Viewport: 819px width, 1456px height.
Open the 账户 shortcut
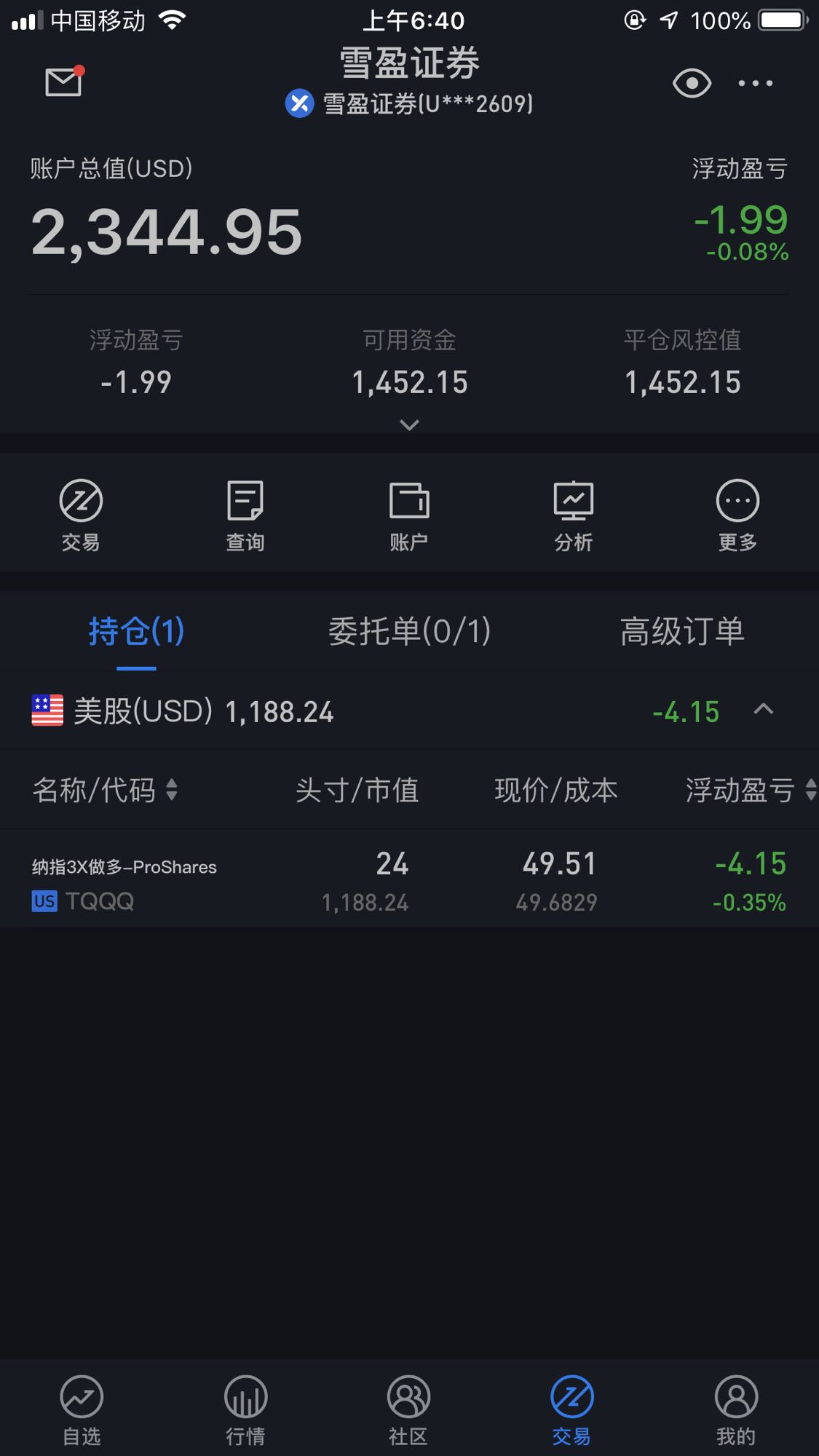coord(409,515)
